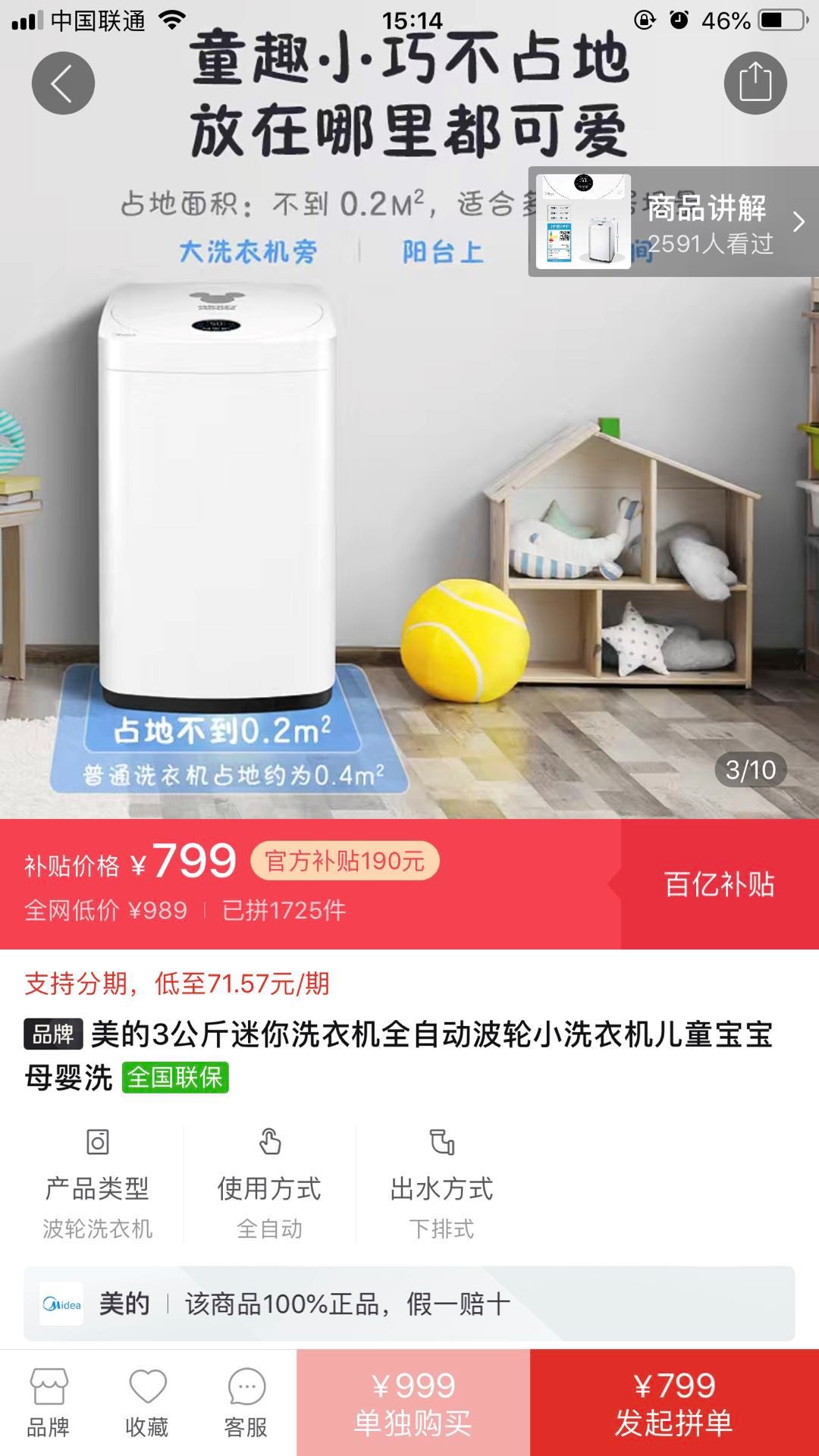Share this product
This screenshot has width=819, height=1456.
pos(755,83)
